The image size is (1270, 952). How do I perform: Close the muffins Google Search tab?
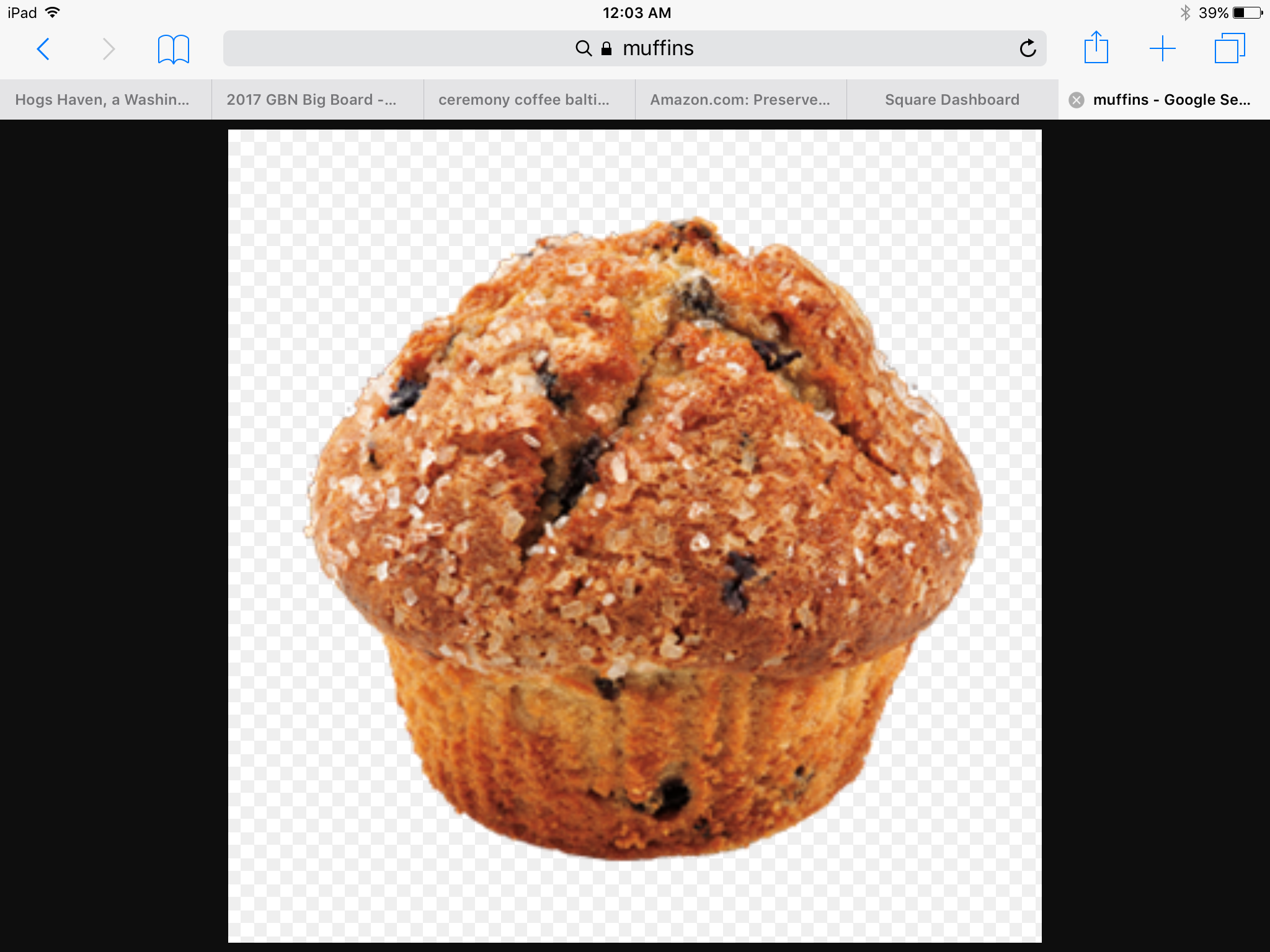pos(1077,100)
